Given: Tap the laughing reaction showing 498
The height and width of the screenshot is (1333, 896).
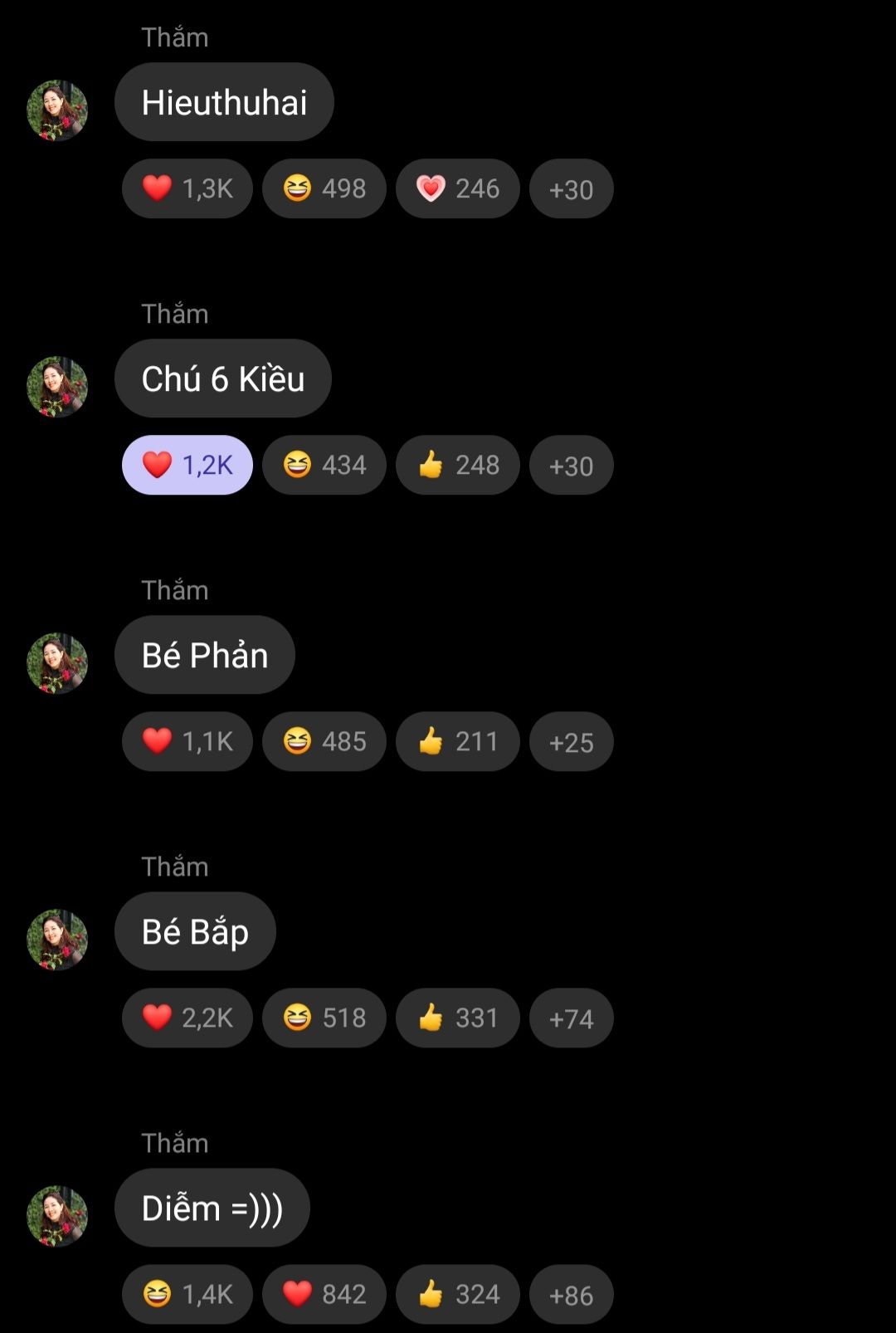Looking at the screenshot, I should coord(324,188).
